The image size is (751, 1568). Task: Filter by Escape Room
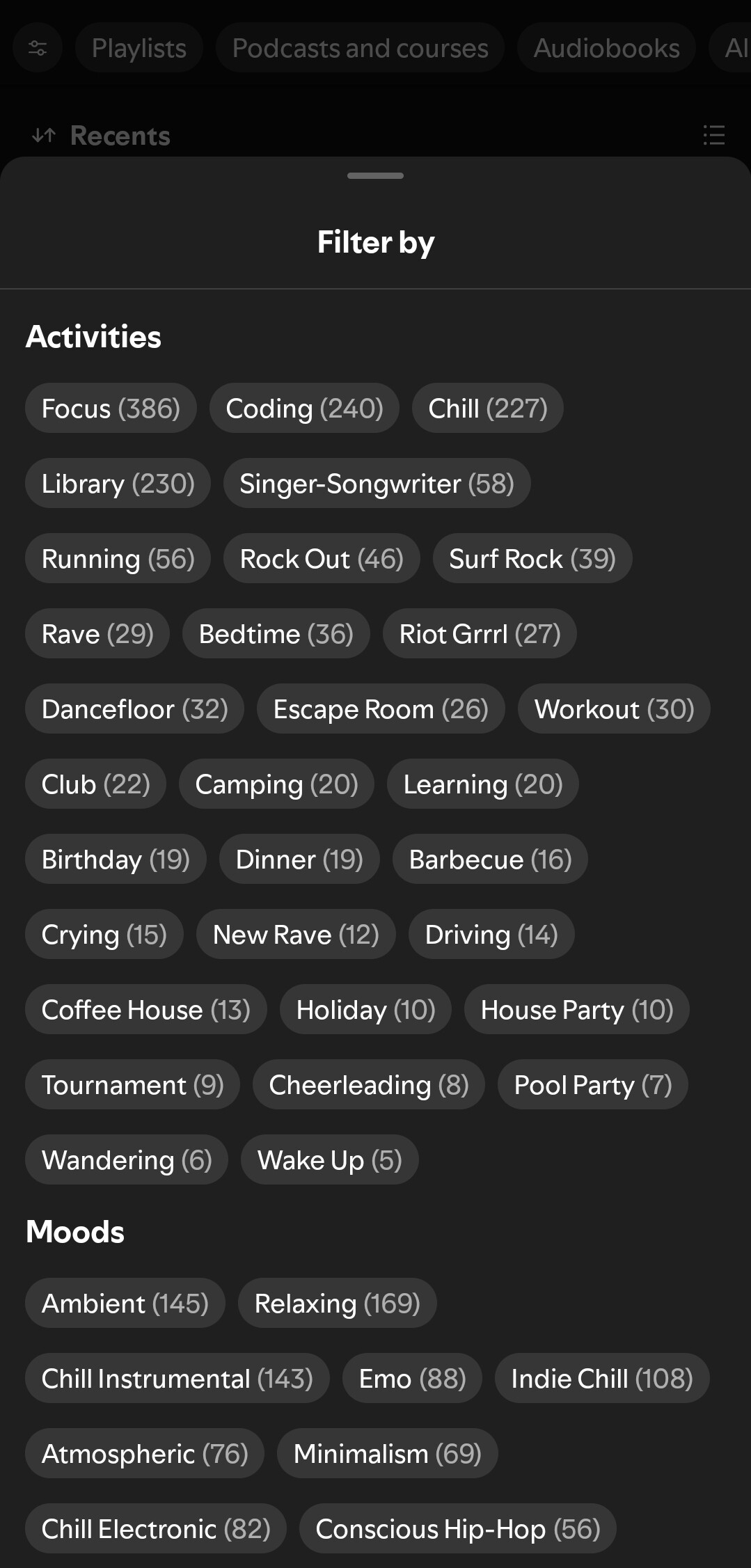(380, 709)
